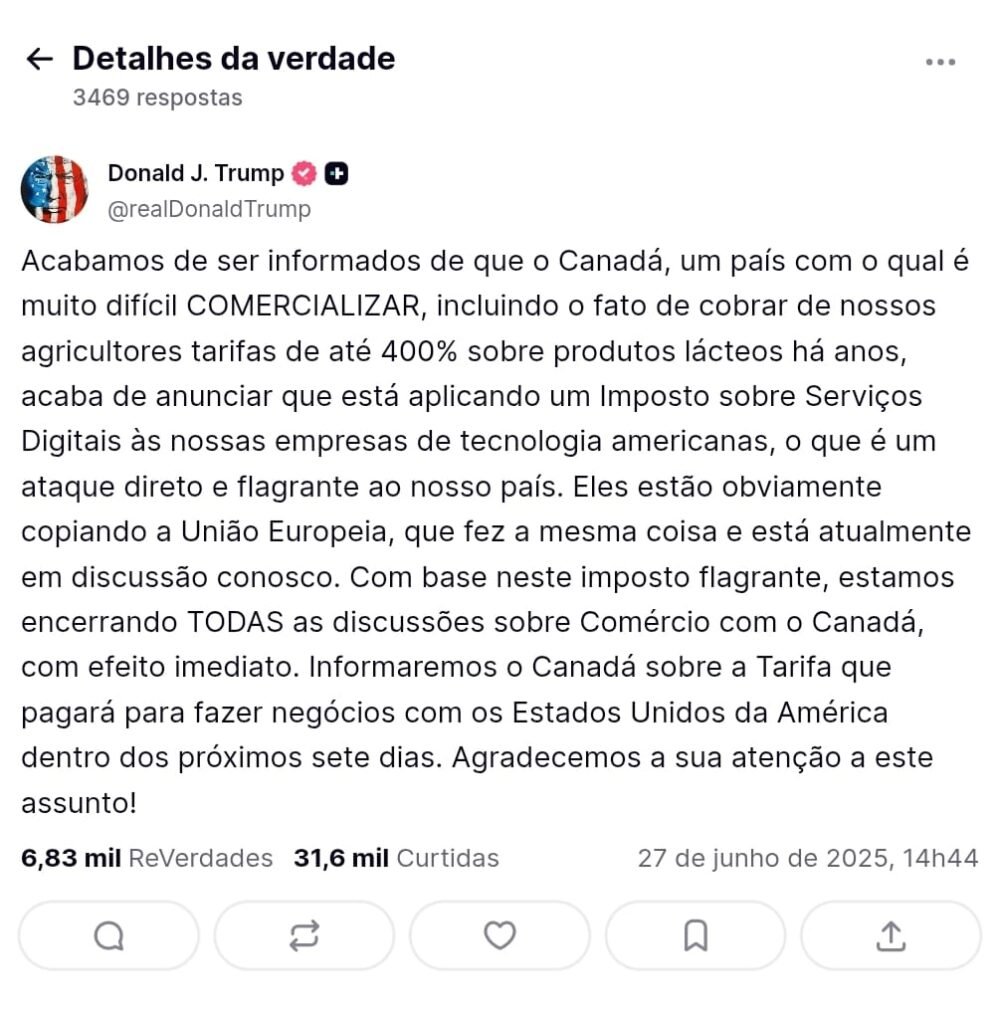
Task: Open the three-dot overflow menu
Action: [x=940, y=62]
